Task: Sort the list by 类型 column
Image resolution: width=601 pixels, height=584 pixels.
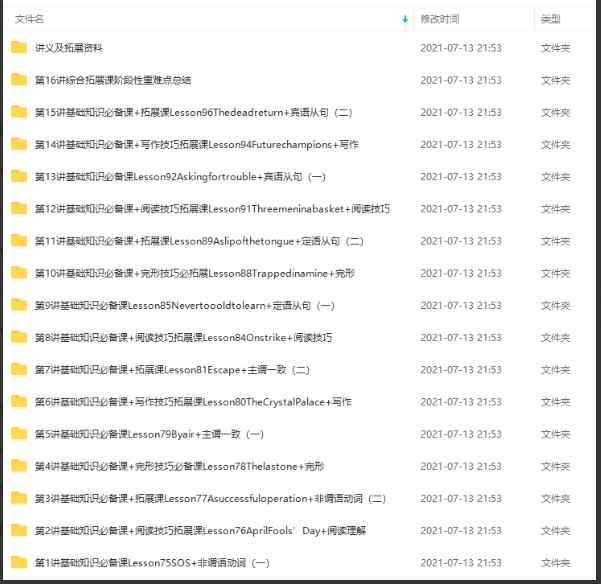Action: (x=550, y=19)
